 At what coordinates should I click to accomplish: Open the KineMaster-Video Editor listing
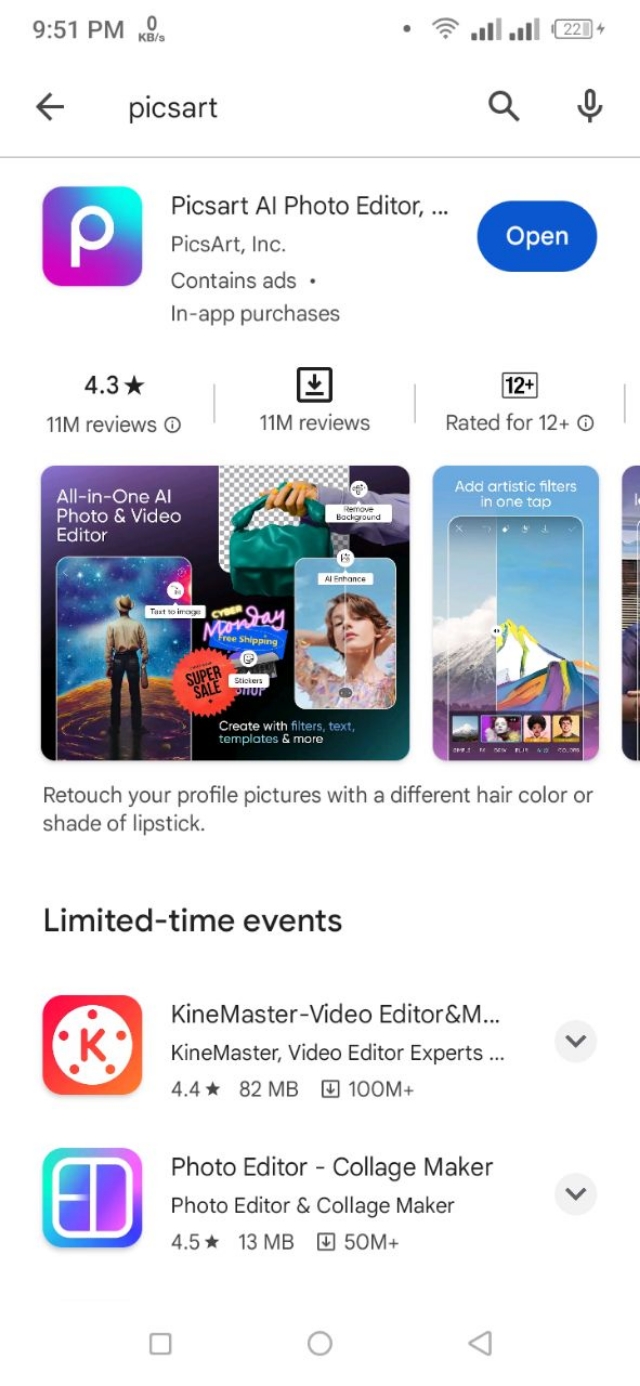(335, 1015)
